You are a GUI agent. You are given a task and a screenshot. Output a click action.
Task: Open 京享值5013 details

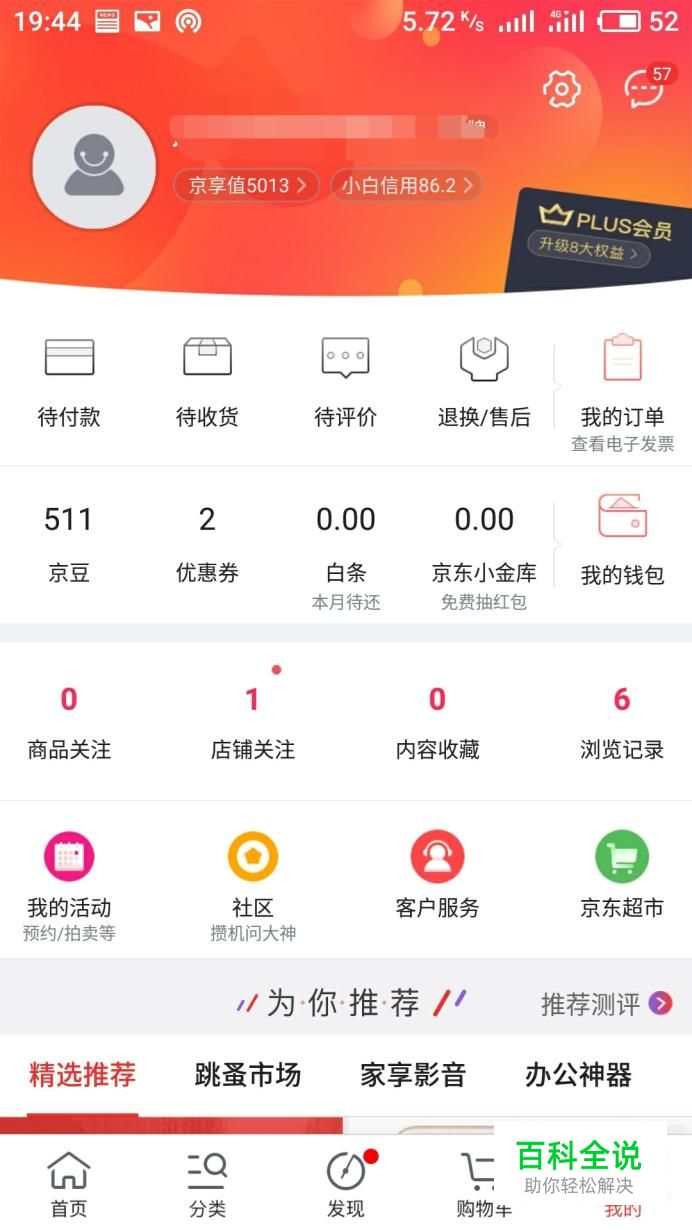point(247,185)
